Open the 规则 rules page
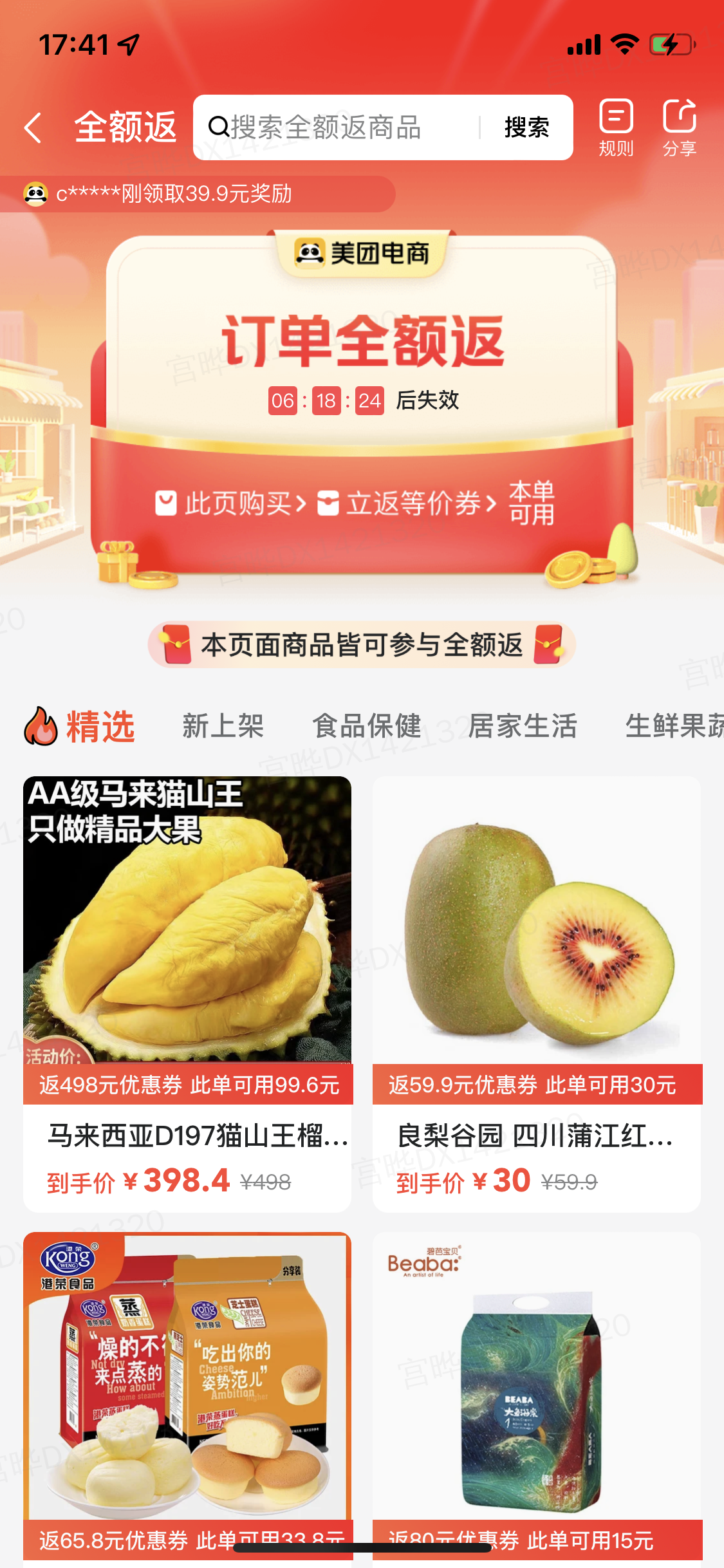Screen dimensions: 724x1568 (x=616, y=127)
